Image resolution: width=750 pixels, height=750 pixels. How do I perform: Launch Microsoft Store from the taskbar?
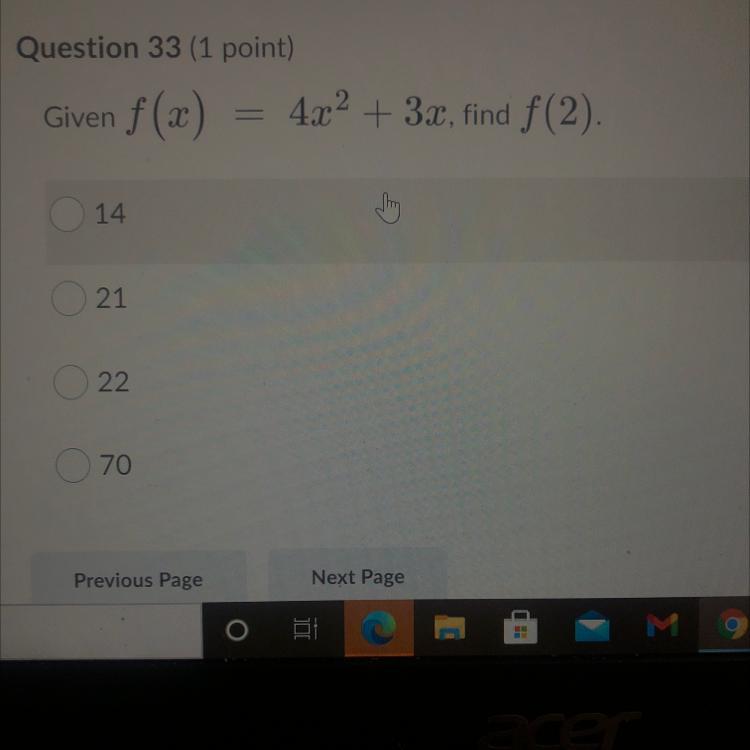(x=520, y=627)
